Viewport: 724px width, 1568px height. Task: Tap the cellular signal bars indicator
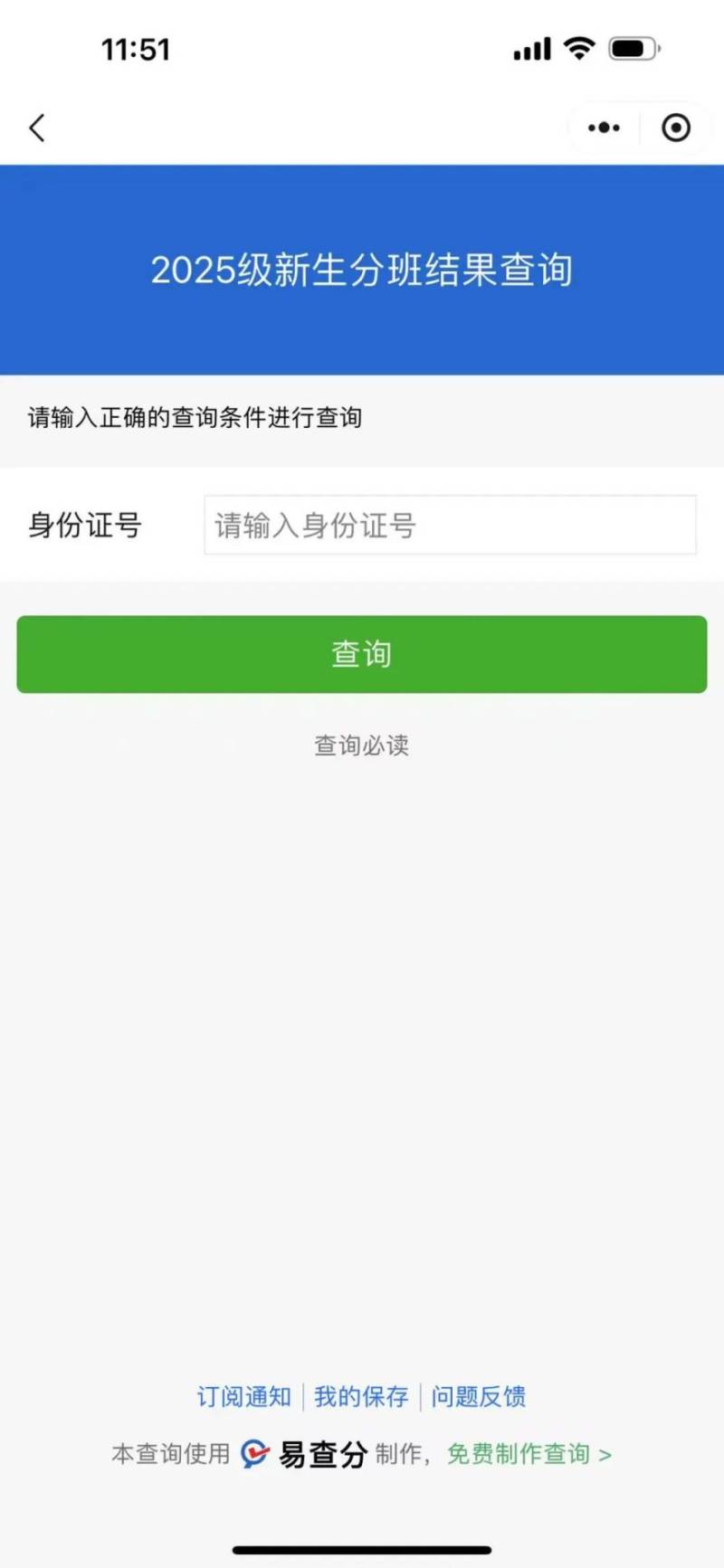coord(533,48)
